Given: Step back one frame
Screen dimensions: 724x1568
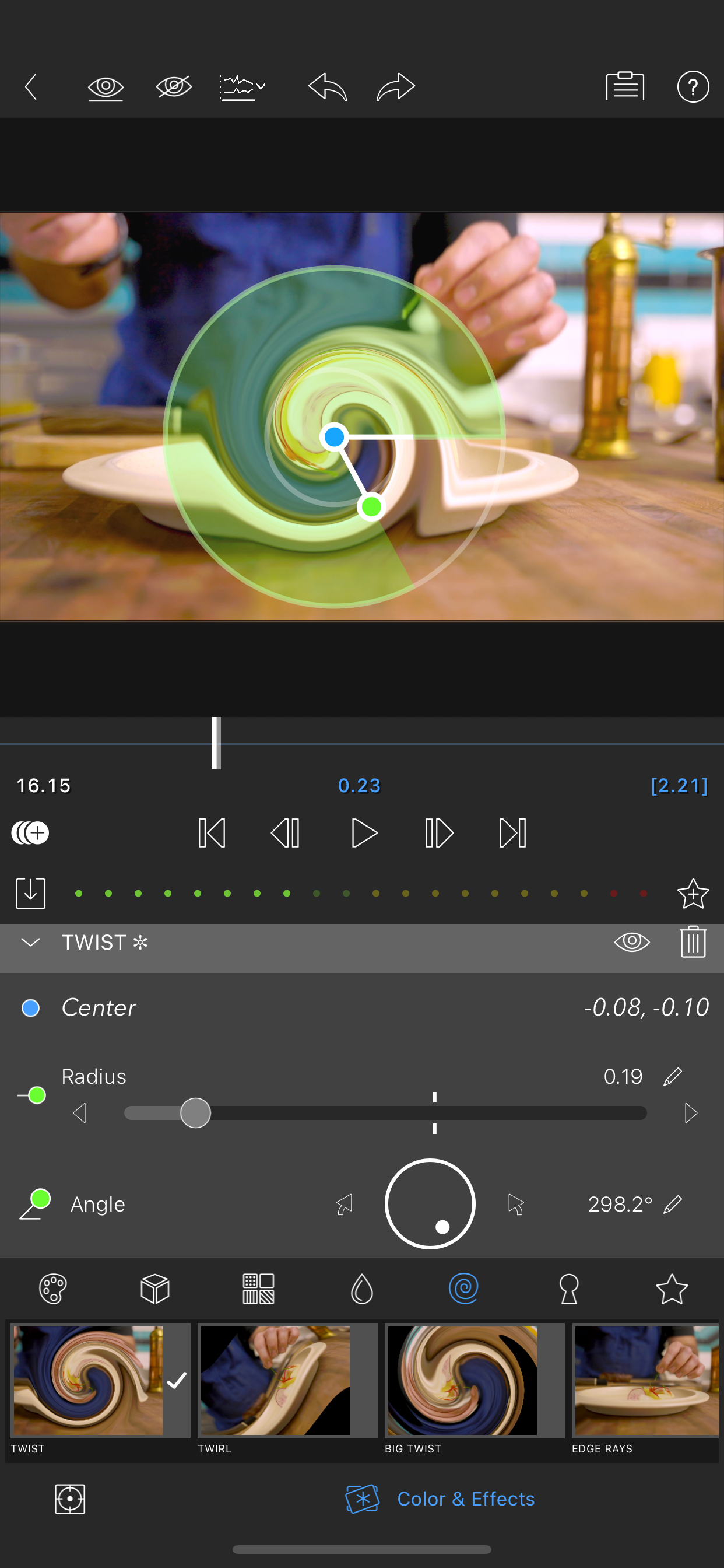Looking at the screenshot, I should (286, 832).
